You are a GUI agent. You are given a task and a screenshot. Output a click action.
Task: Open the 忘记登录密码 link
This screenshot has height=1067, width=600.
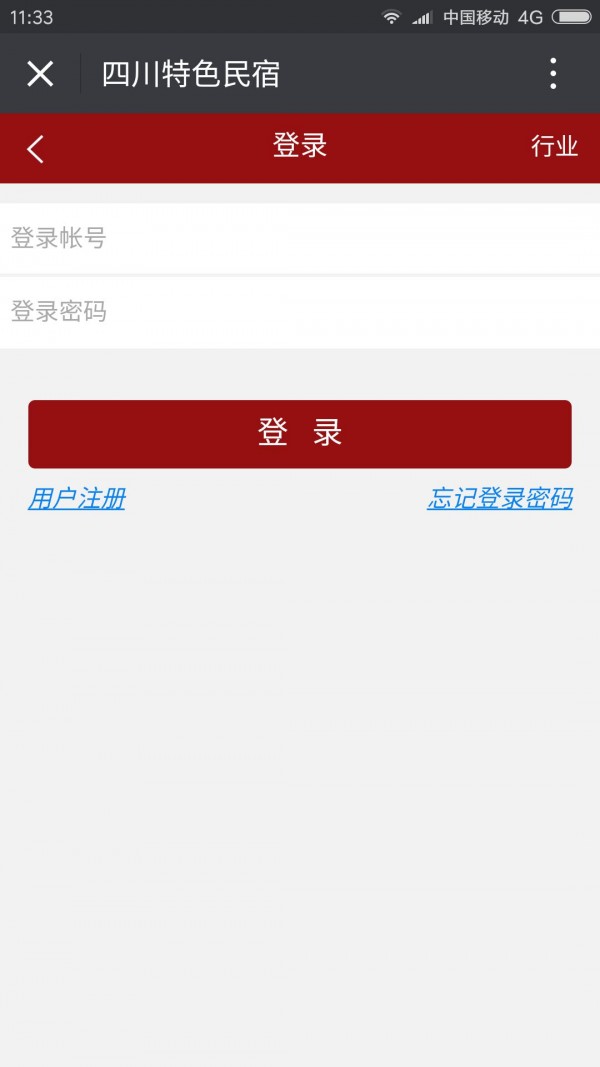(499, 498)
